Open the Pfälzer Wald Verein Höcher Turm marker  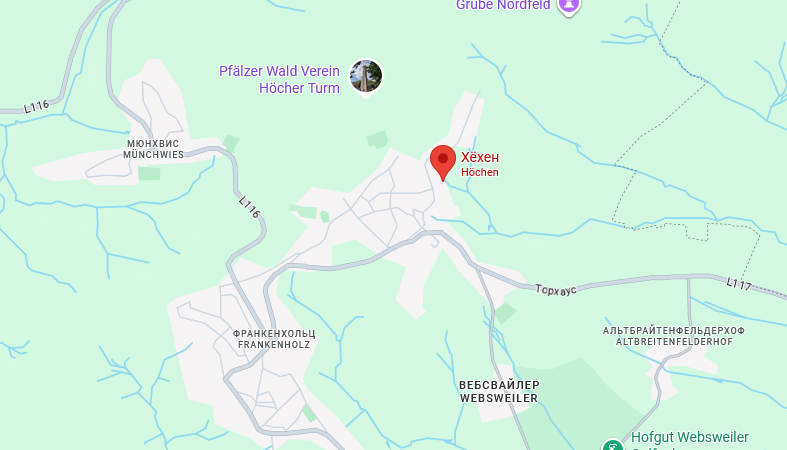[366, 76]
